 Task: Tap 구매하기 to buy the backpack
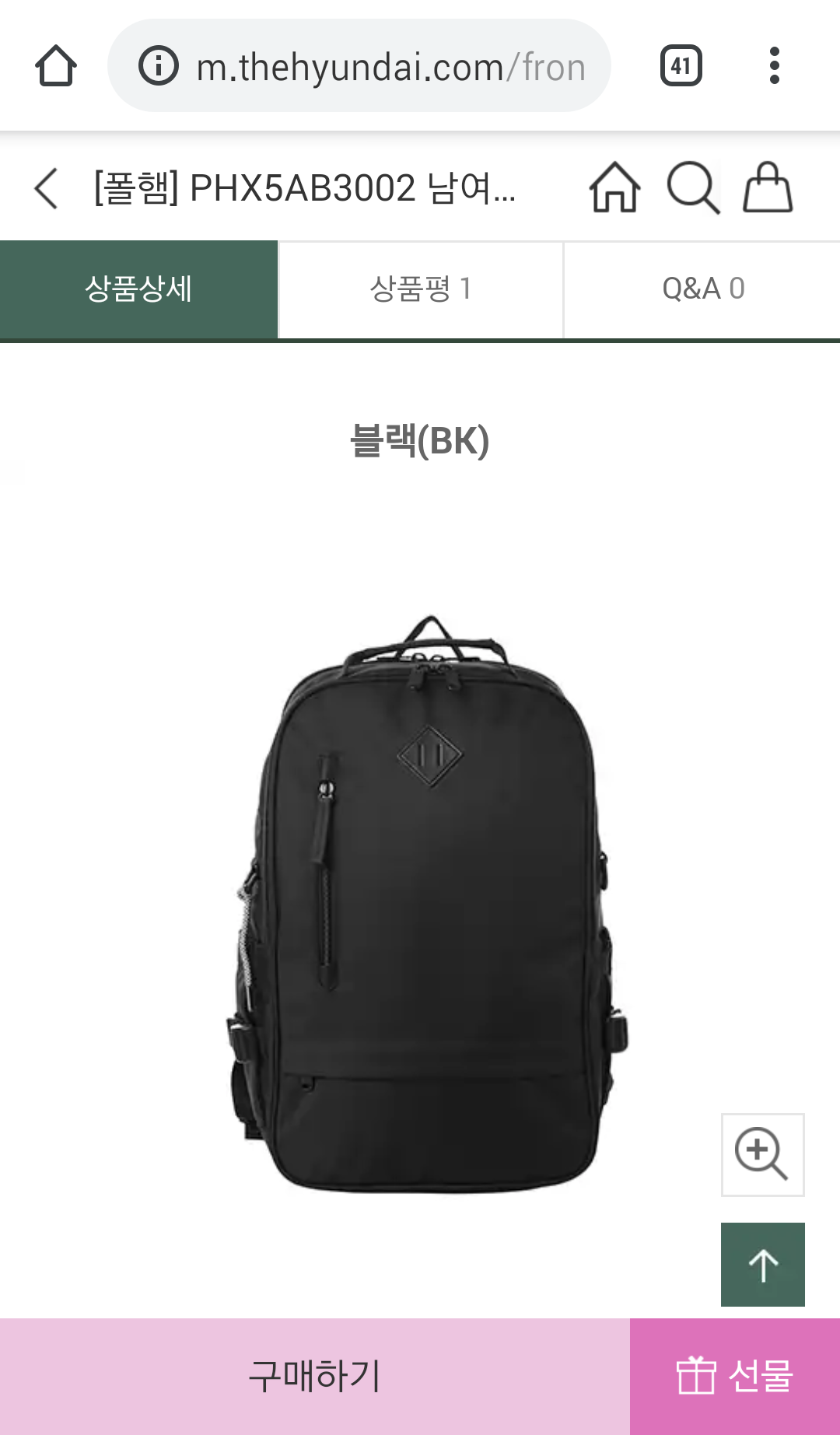tap(314, 1376)
